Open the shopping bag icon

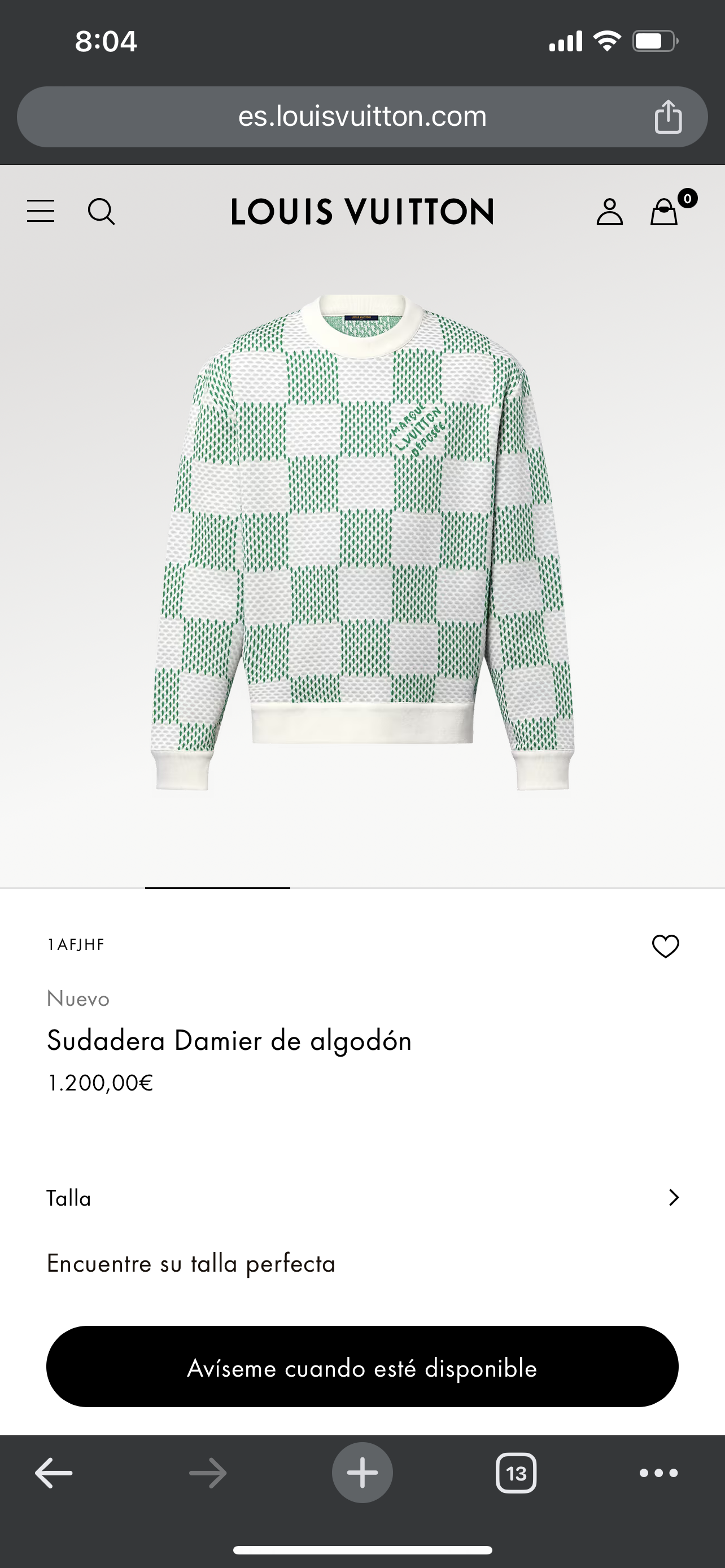pos(663,212)
